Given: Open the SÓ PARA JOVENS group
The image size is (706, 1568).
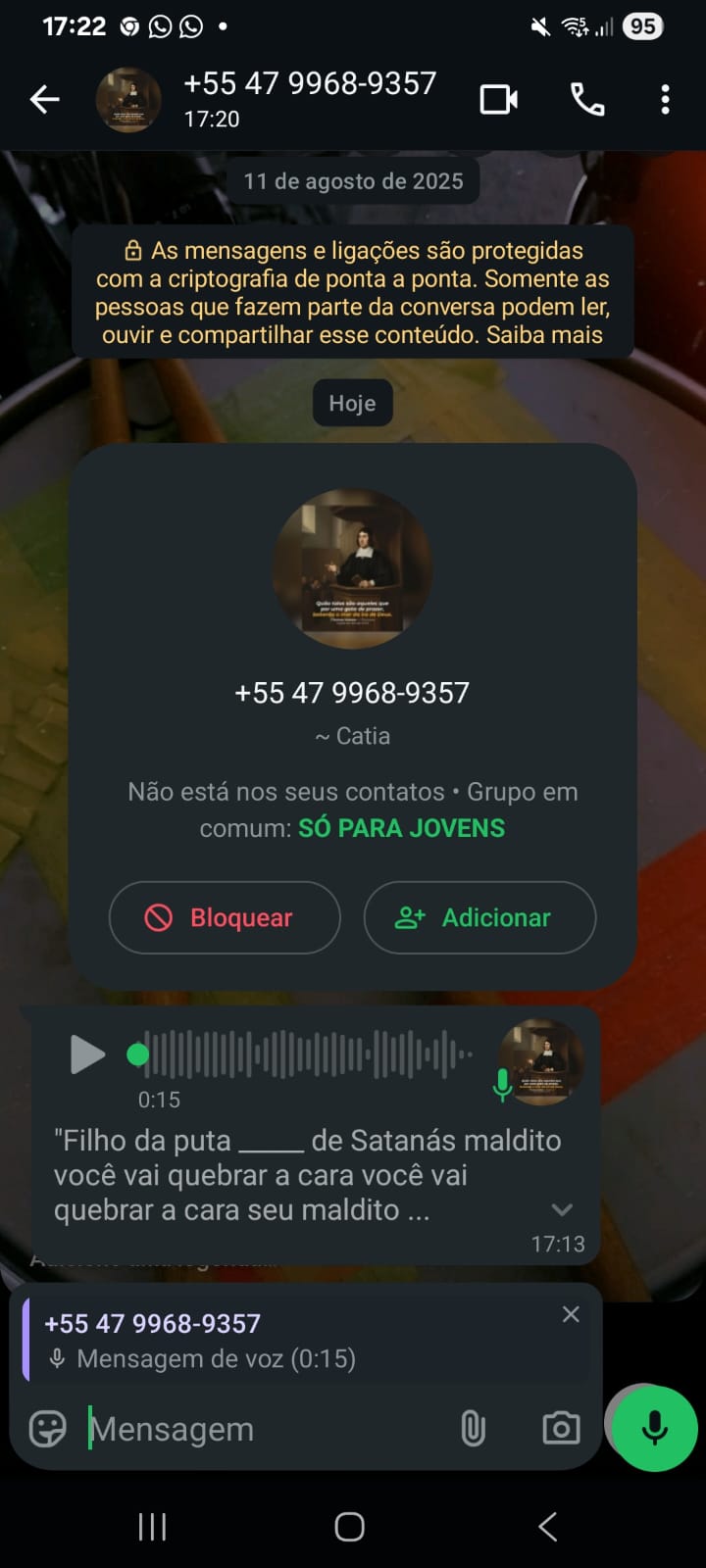Looking at the screenshot, I should pyautogui.click(x=401, y=828).
